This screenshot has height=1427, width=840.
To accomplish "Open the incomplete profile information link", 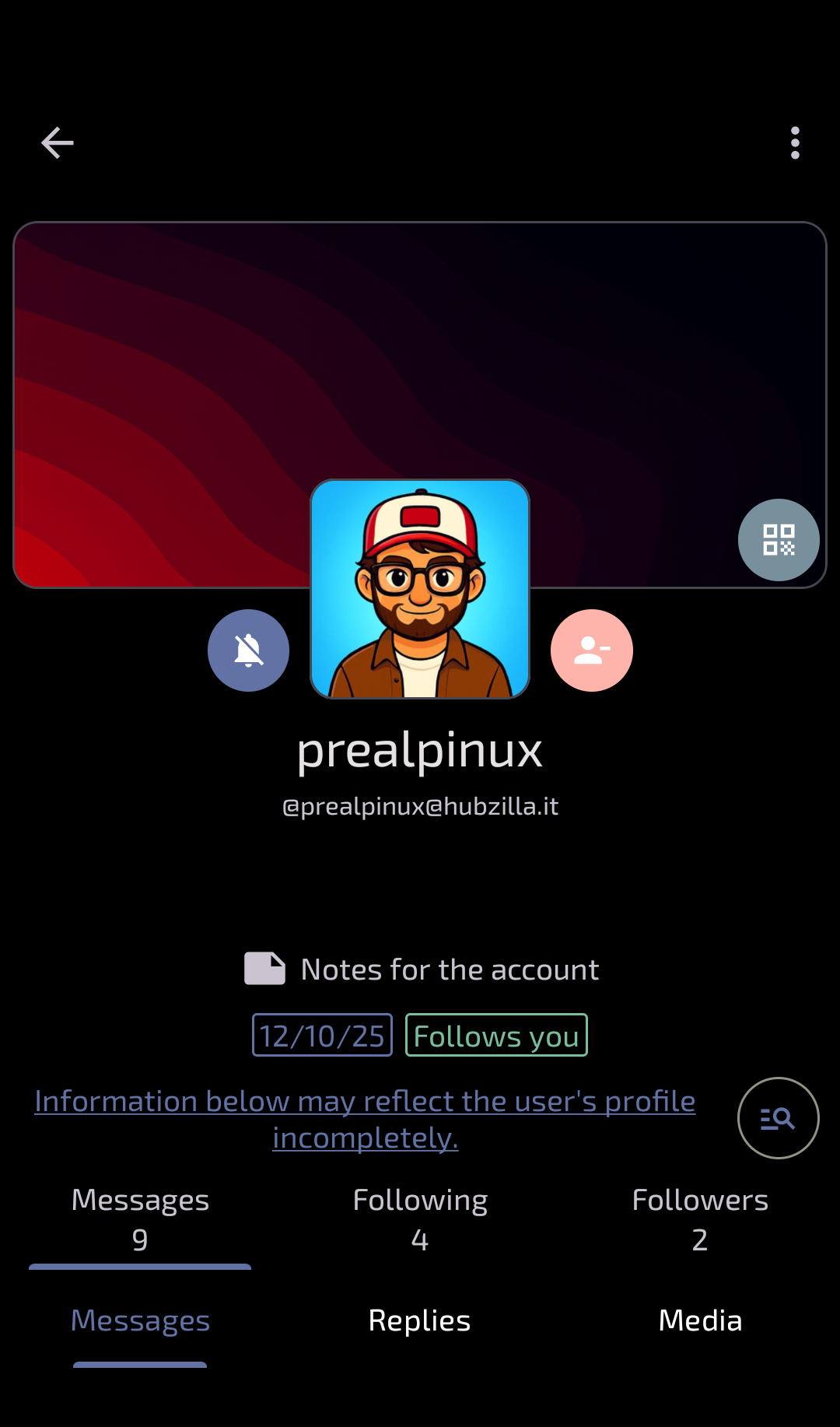I will (x=365, y=1119).
